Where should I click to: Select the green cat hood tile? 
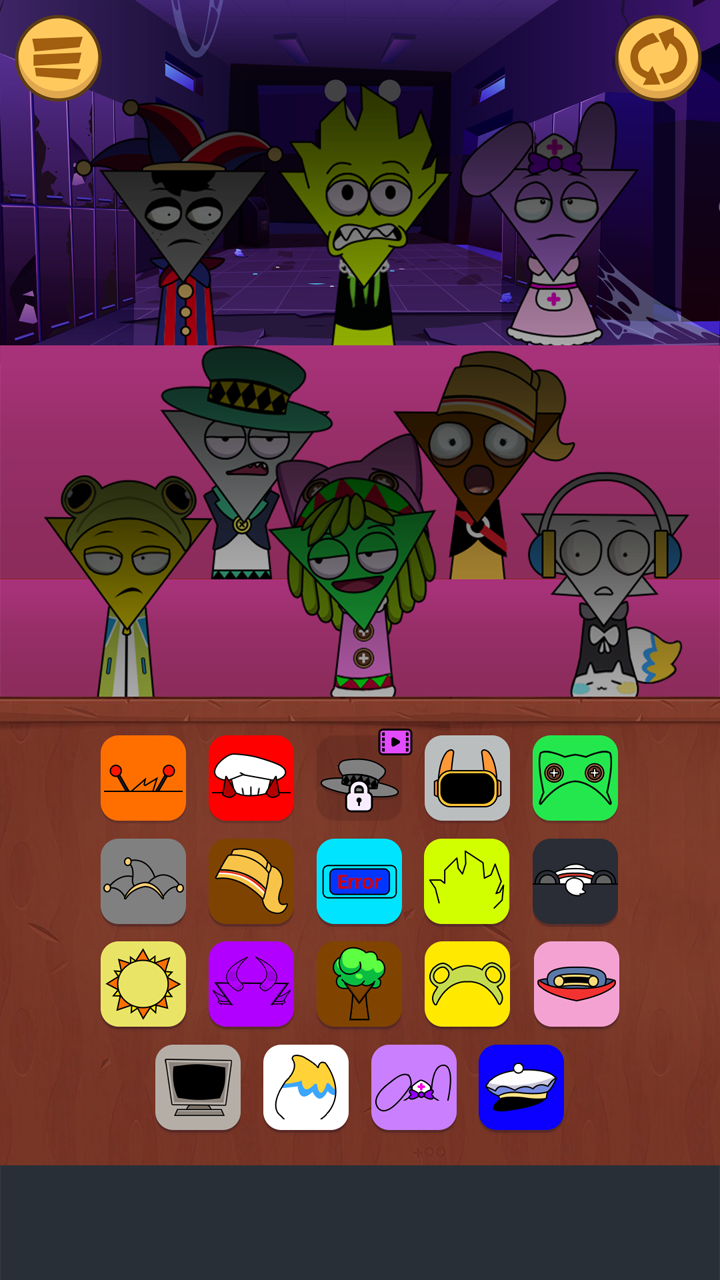(575, 778)
